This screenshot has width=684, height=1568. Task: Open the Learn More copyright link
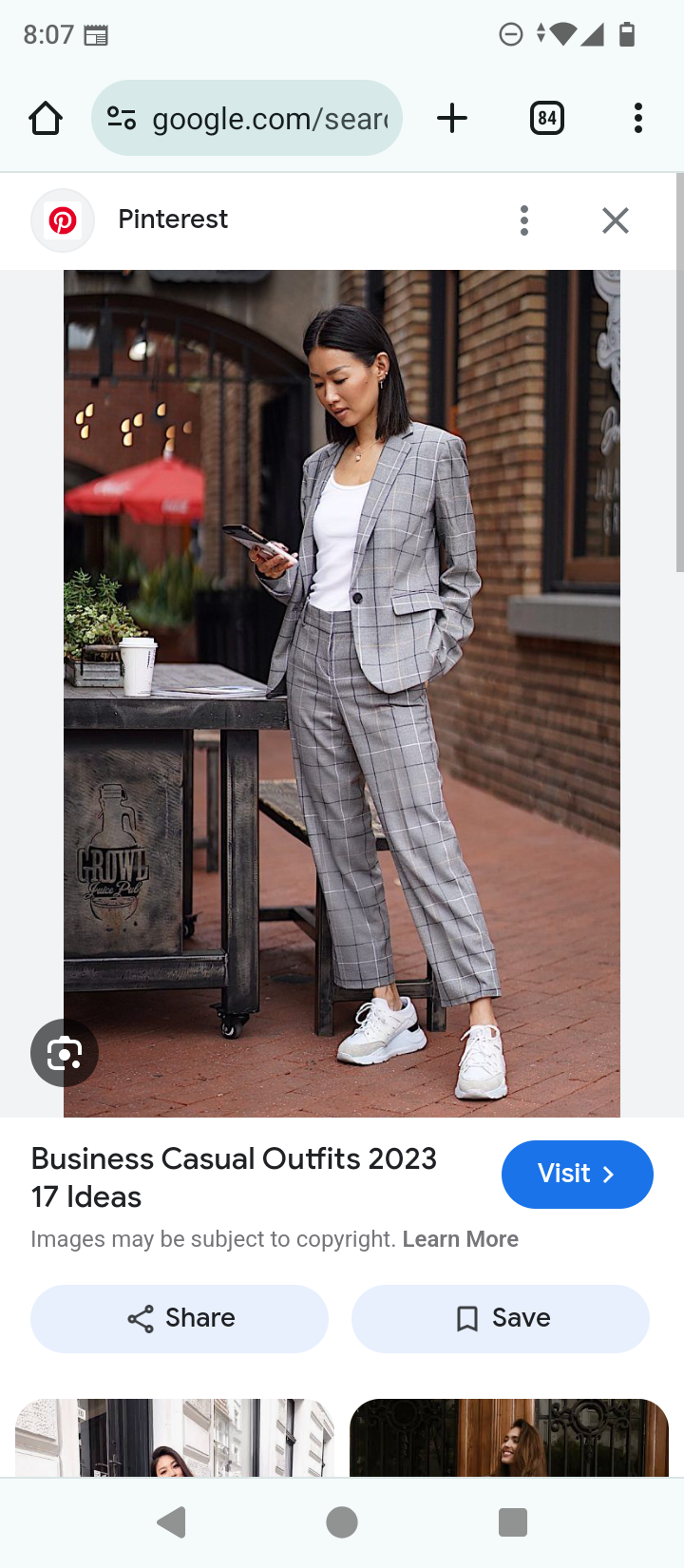(x=460, y=1239)
